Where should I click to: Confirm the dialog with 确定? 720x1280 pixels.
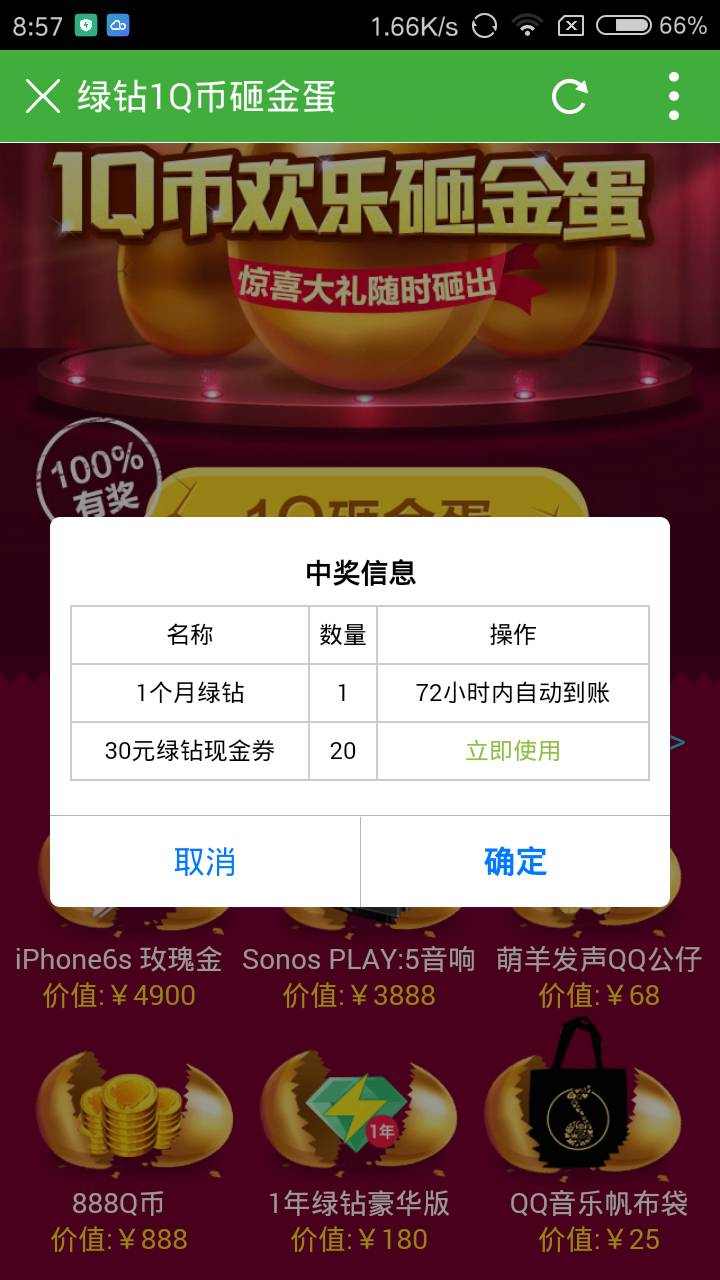[x=515, y=861]
